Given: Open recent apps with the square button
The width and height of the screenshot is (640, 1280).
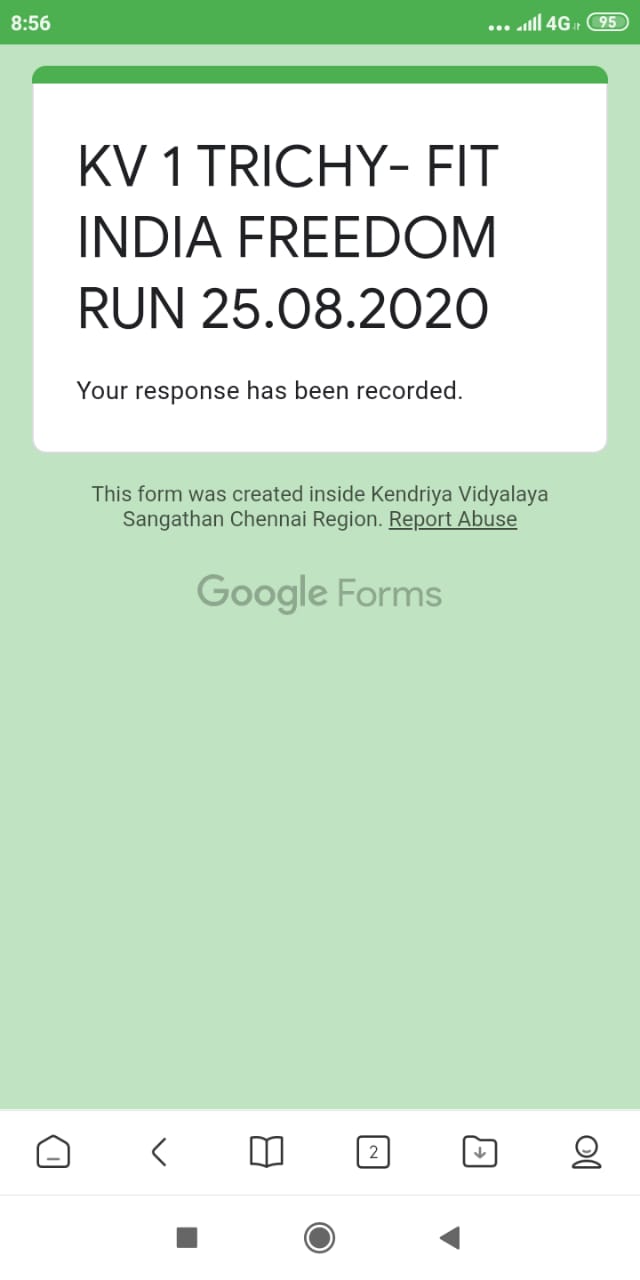Looking at the screenshot, I should click(187, 1238).
